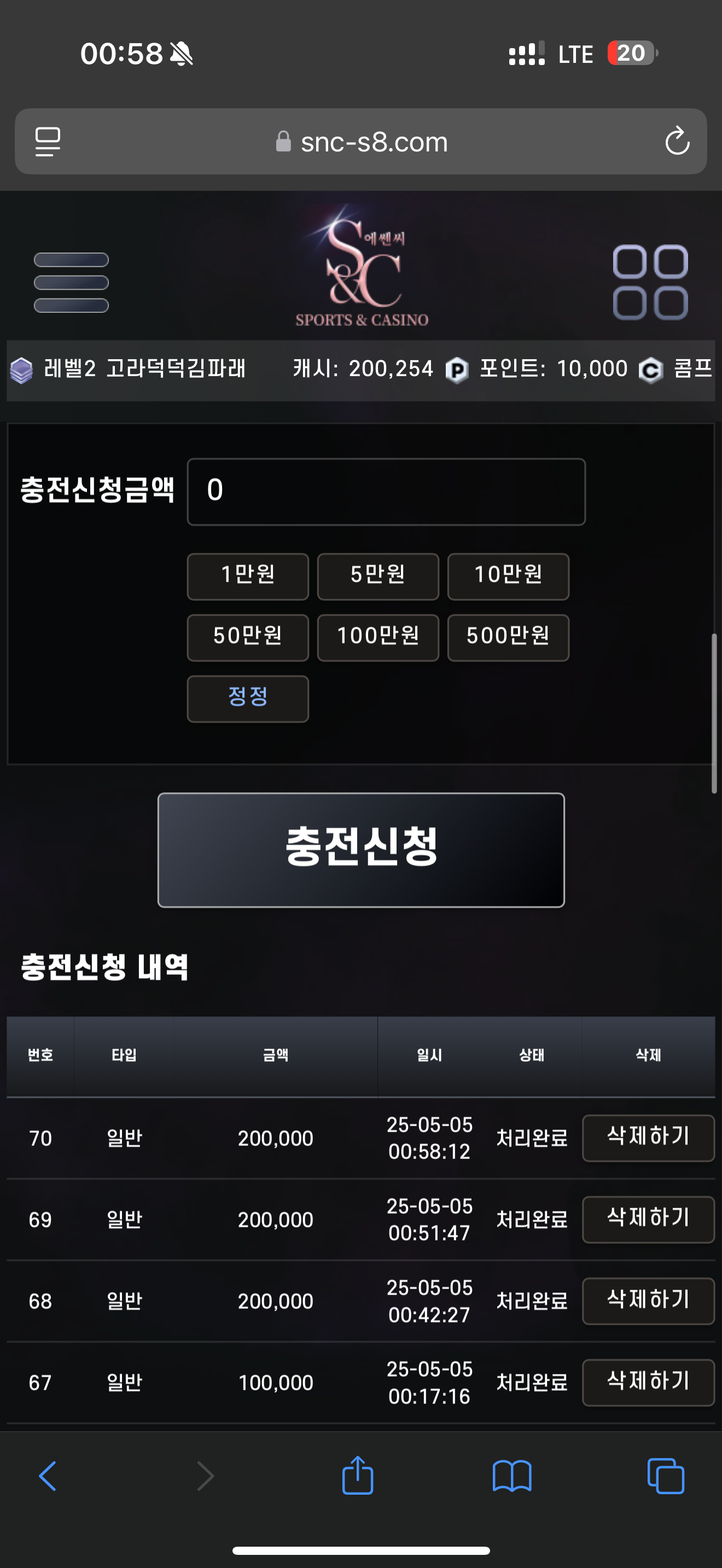
Task: Submit the 충전신청 request
Action: (360, 849)
